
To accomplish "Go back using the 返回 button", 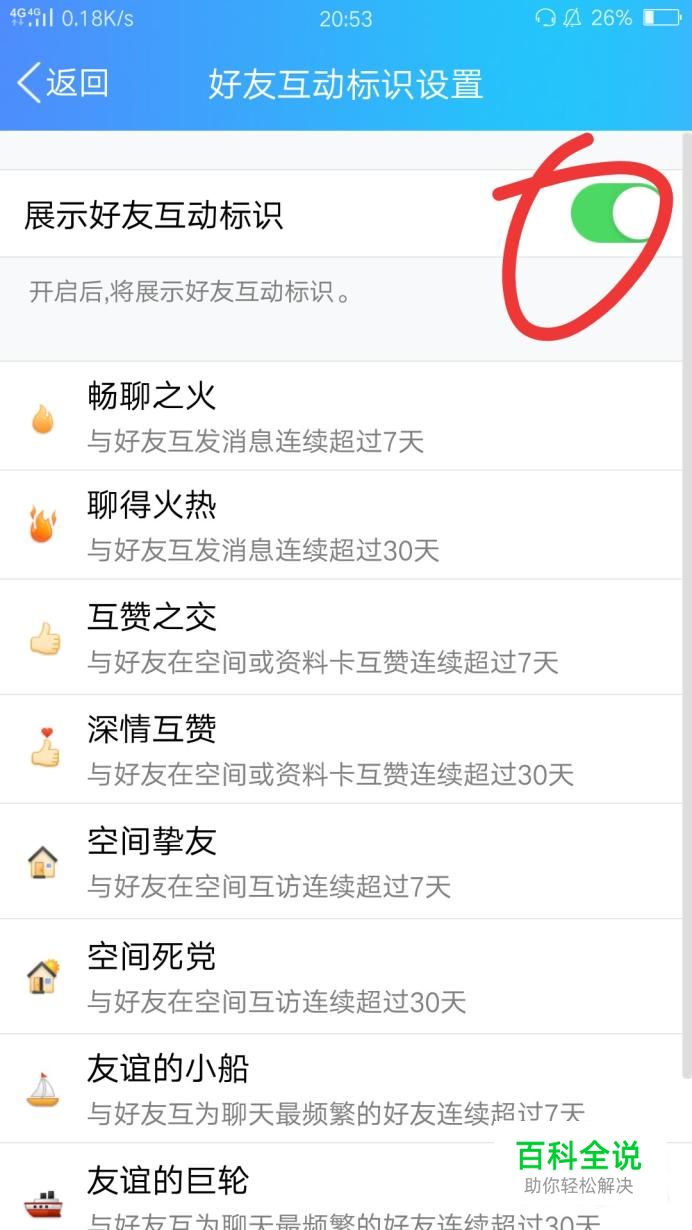I will click(62, 83).
